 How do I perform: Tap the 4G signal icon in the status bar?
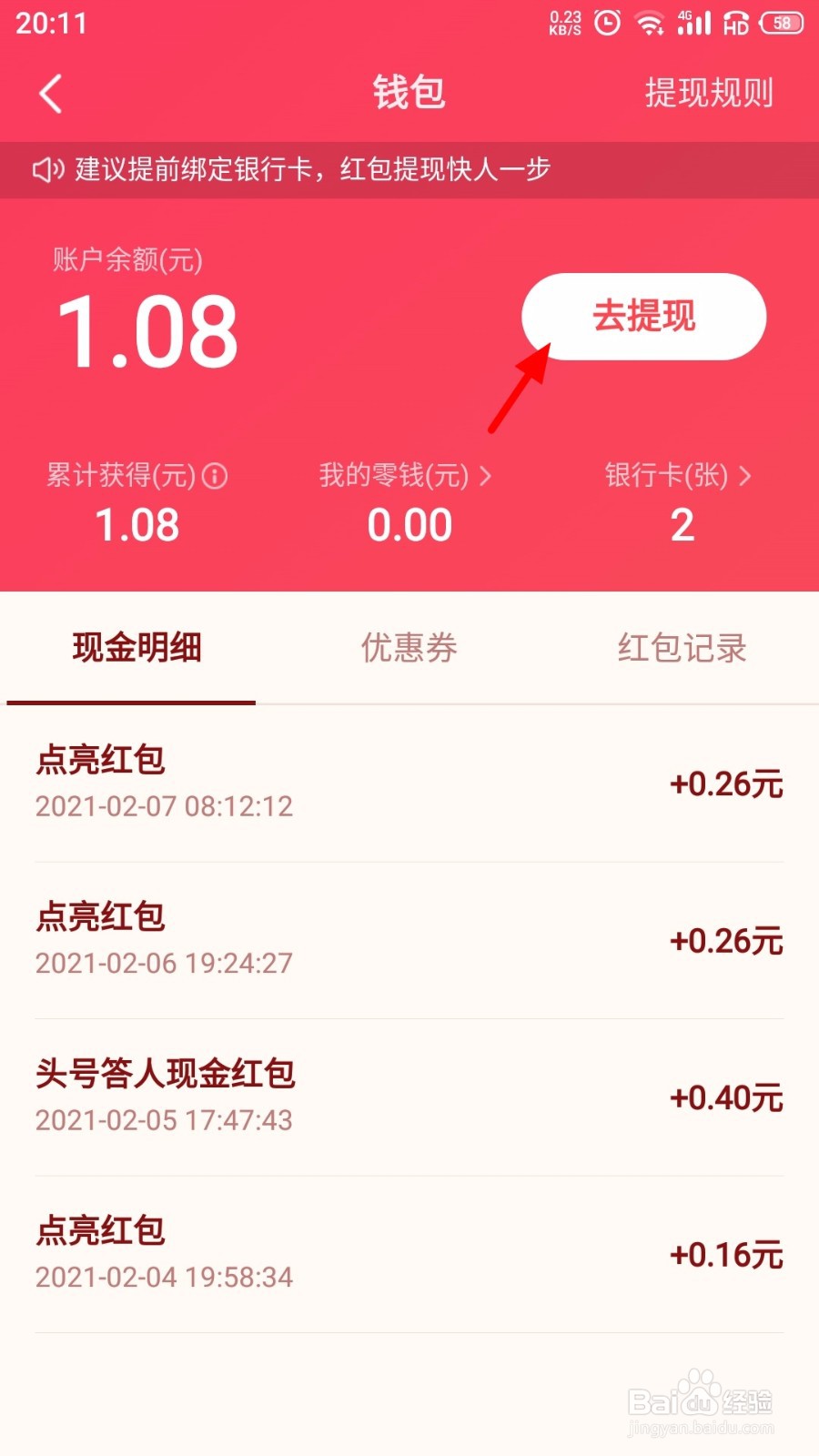pyautogui.click(x=693, y=25)
